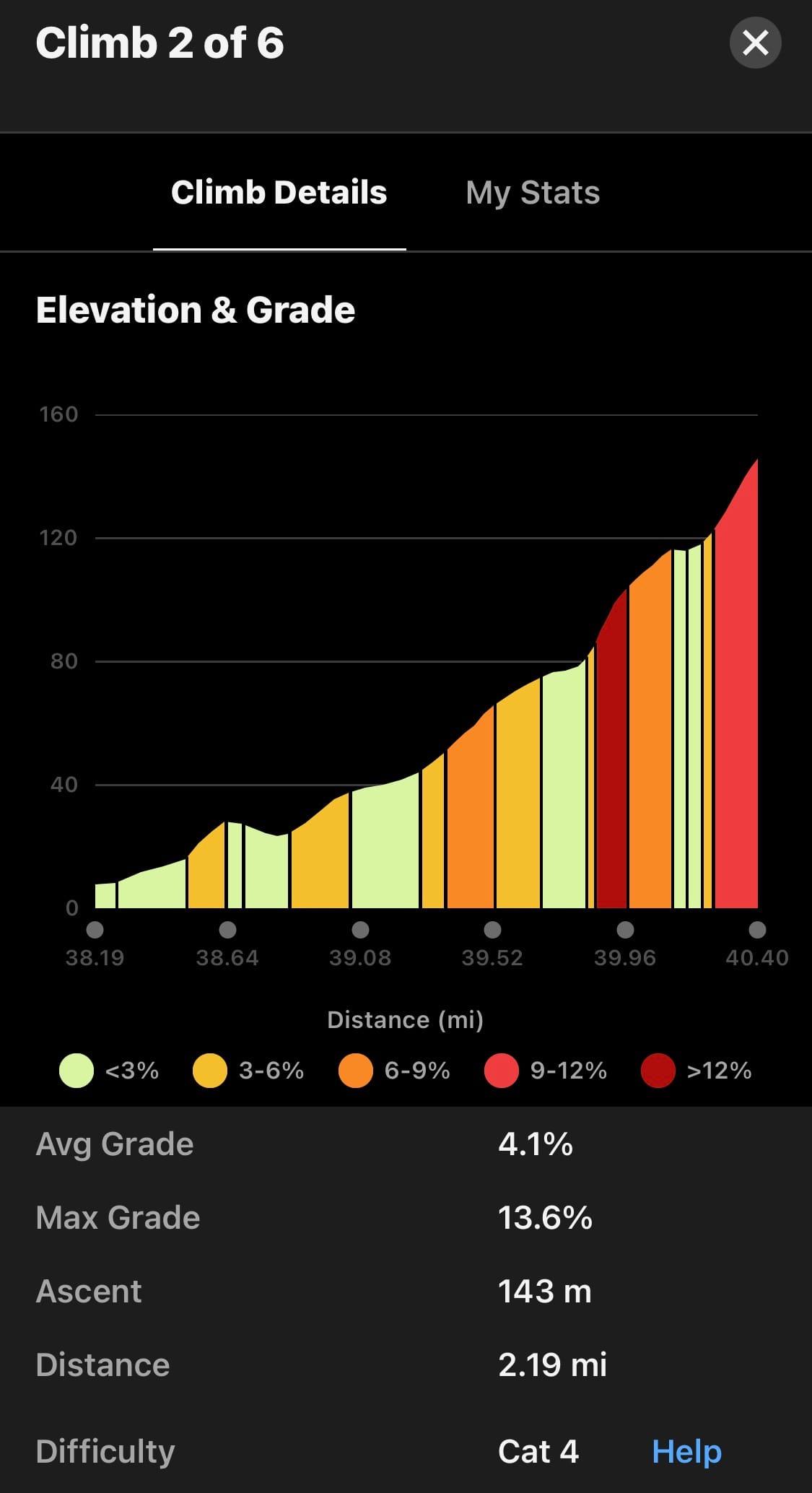Select the dark red >12% grade legend icon
The image size is (812, 1493).
click(658, 1071)
